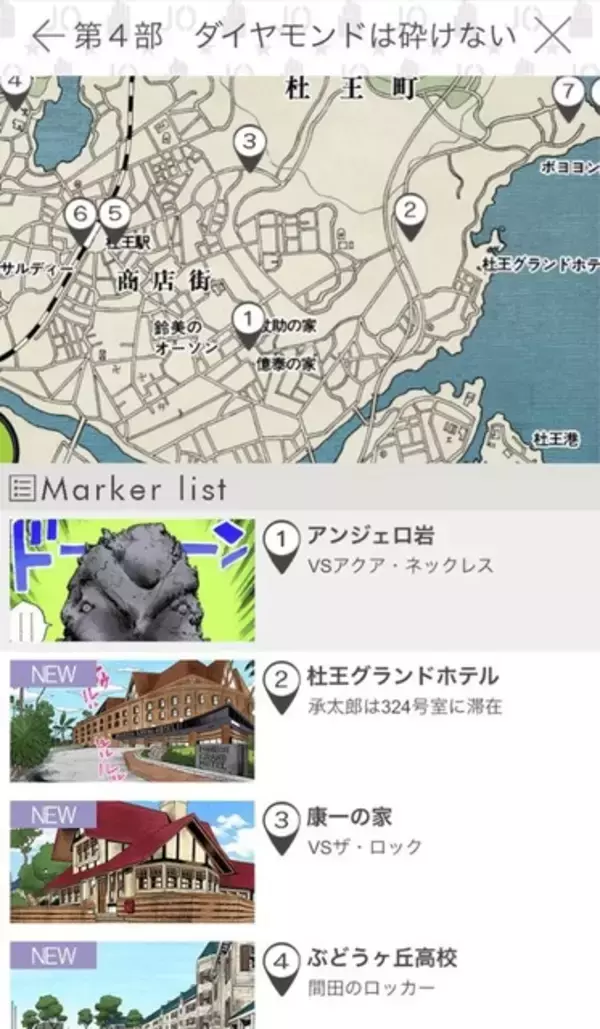Tap map marker number 6

[x=80, y=218]
